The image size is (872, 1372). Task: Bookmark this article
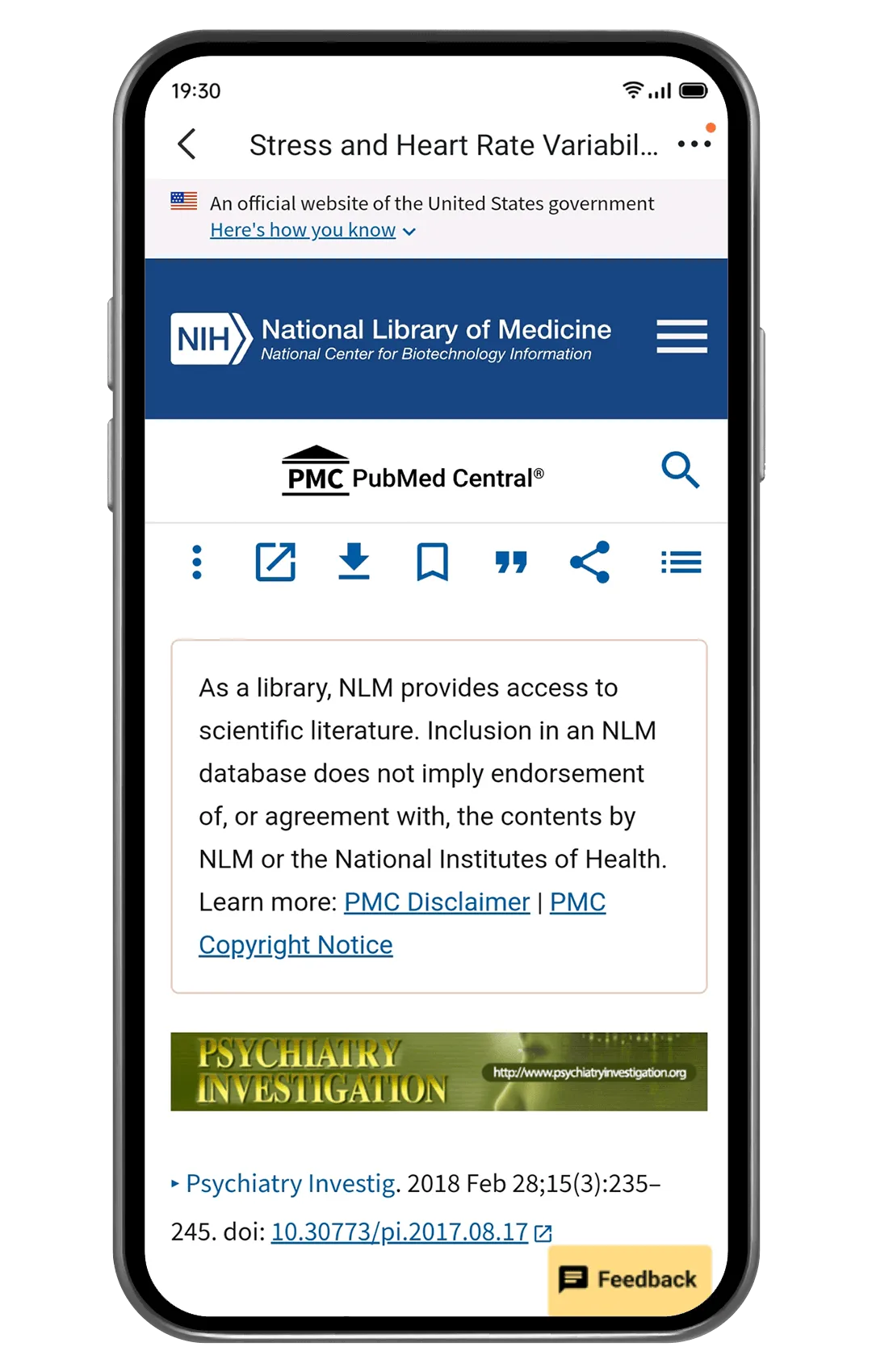432,563
